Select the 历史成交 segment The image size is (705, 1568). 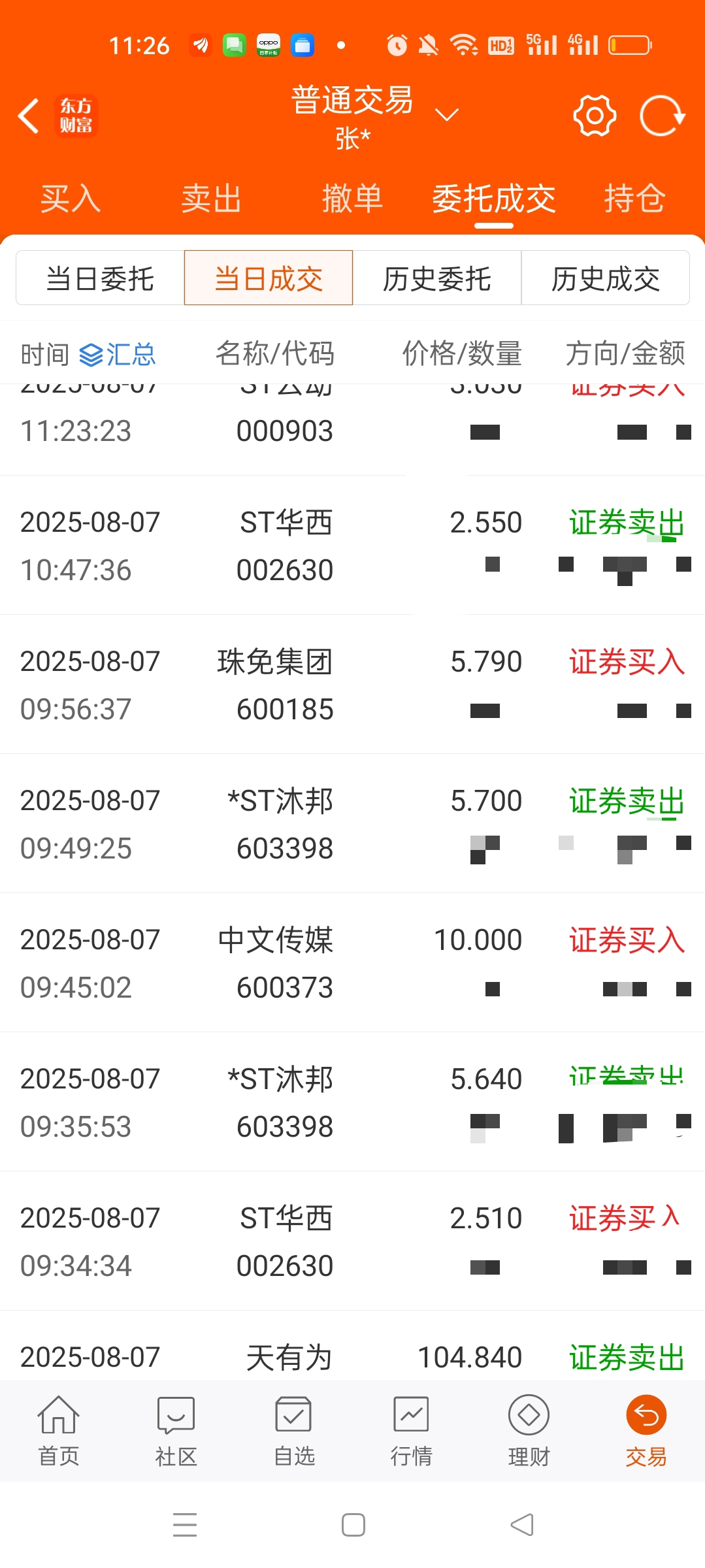tap(606, 278)
